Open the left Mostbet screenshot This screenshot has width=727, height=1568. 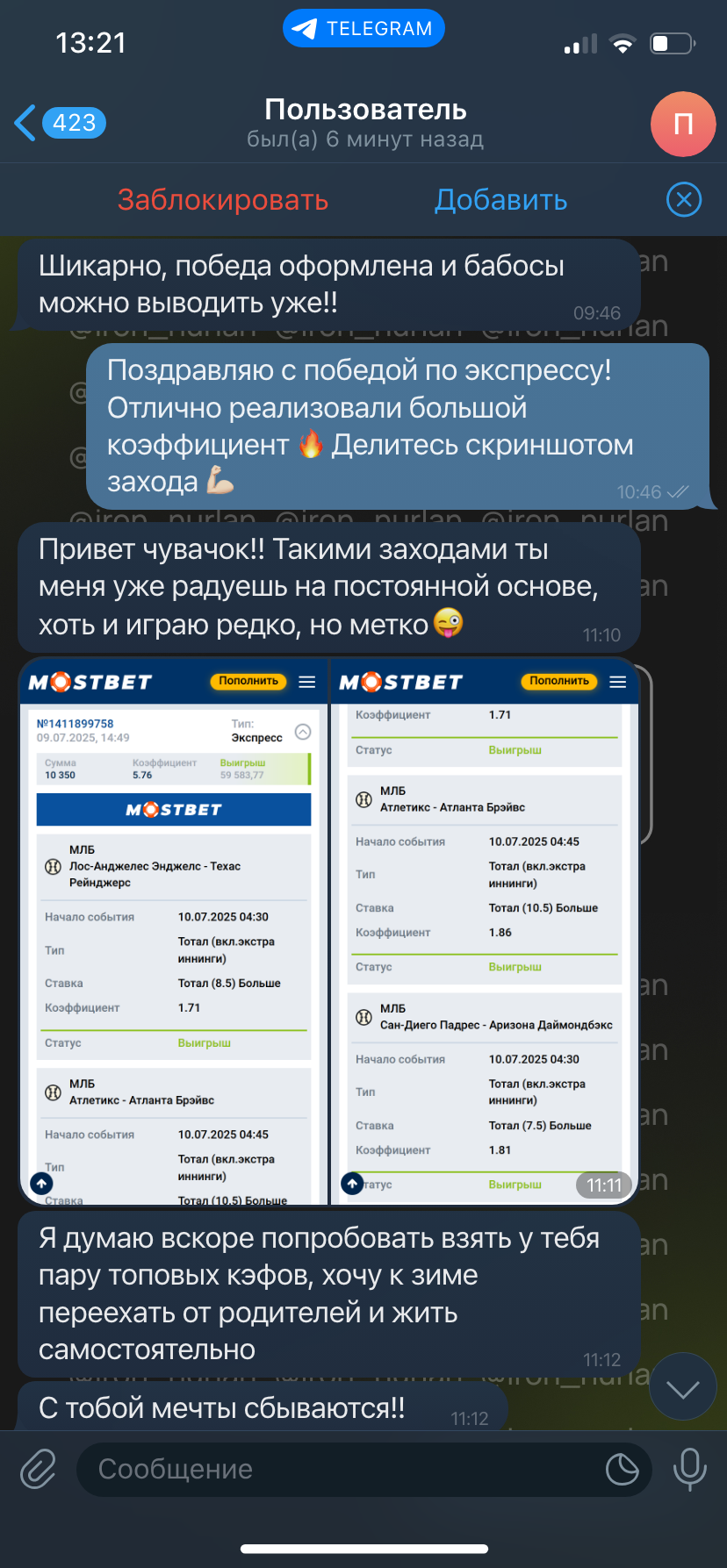point(174,932)
